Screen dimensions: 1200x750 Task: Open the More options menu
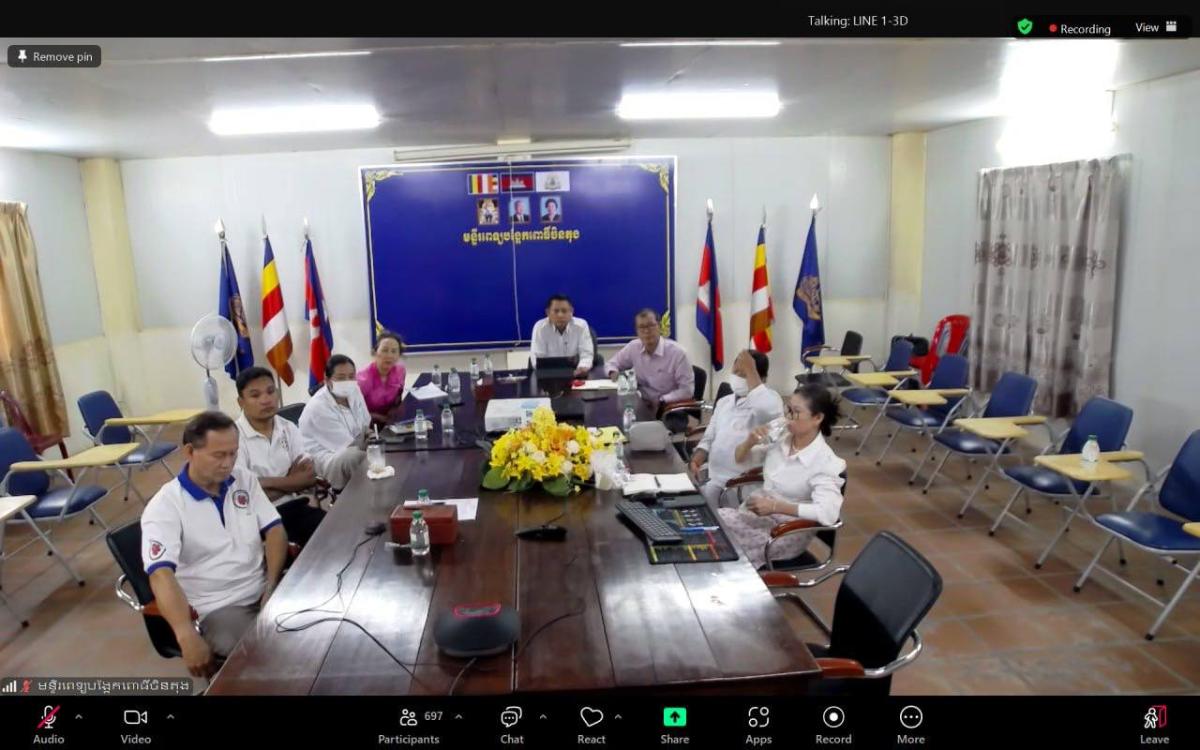click(x=910, y=723)
